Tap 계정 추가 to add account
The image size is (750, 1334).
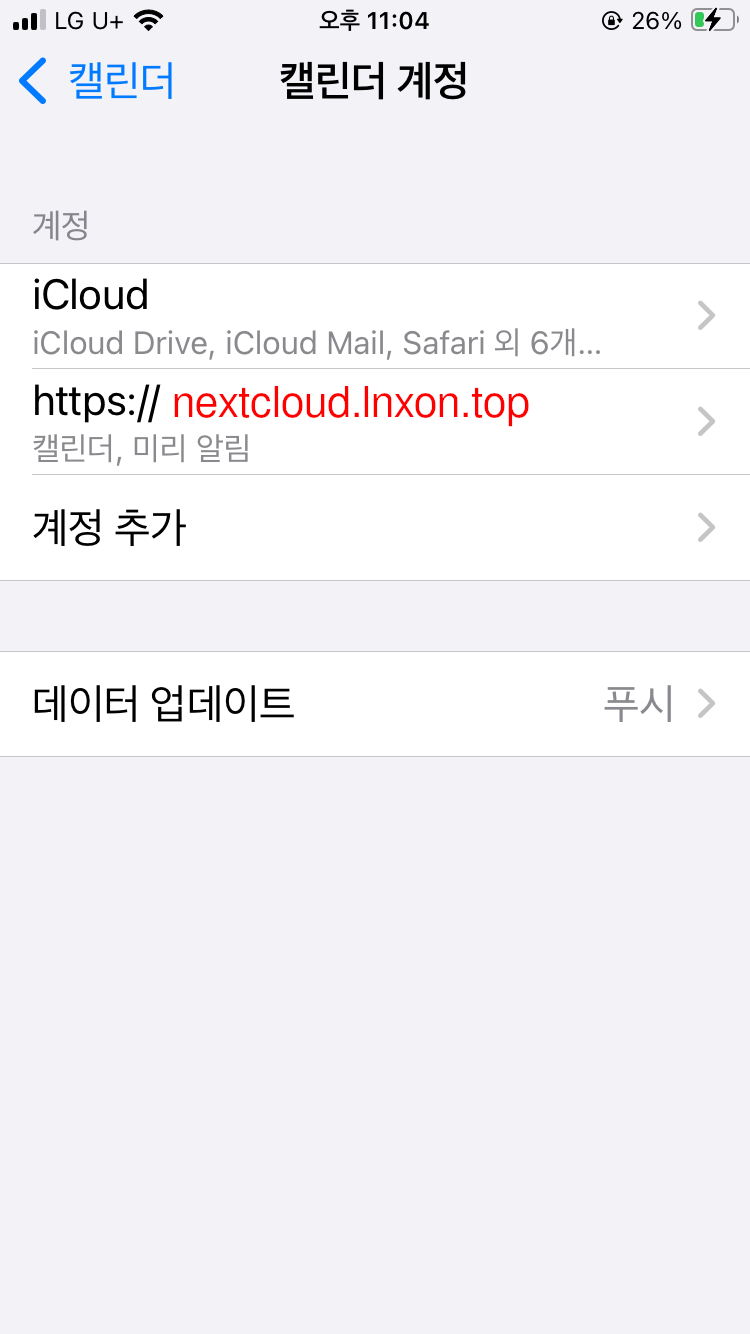[x=375, y=527]
